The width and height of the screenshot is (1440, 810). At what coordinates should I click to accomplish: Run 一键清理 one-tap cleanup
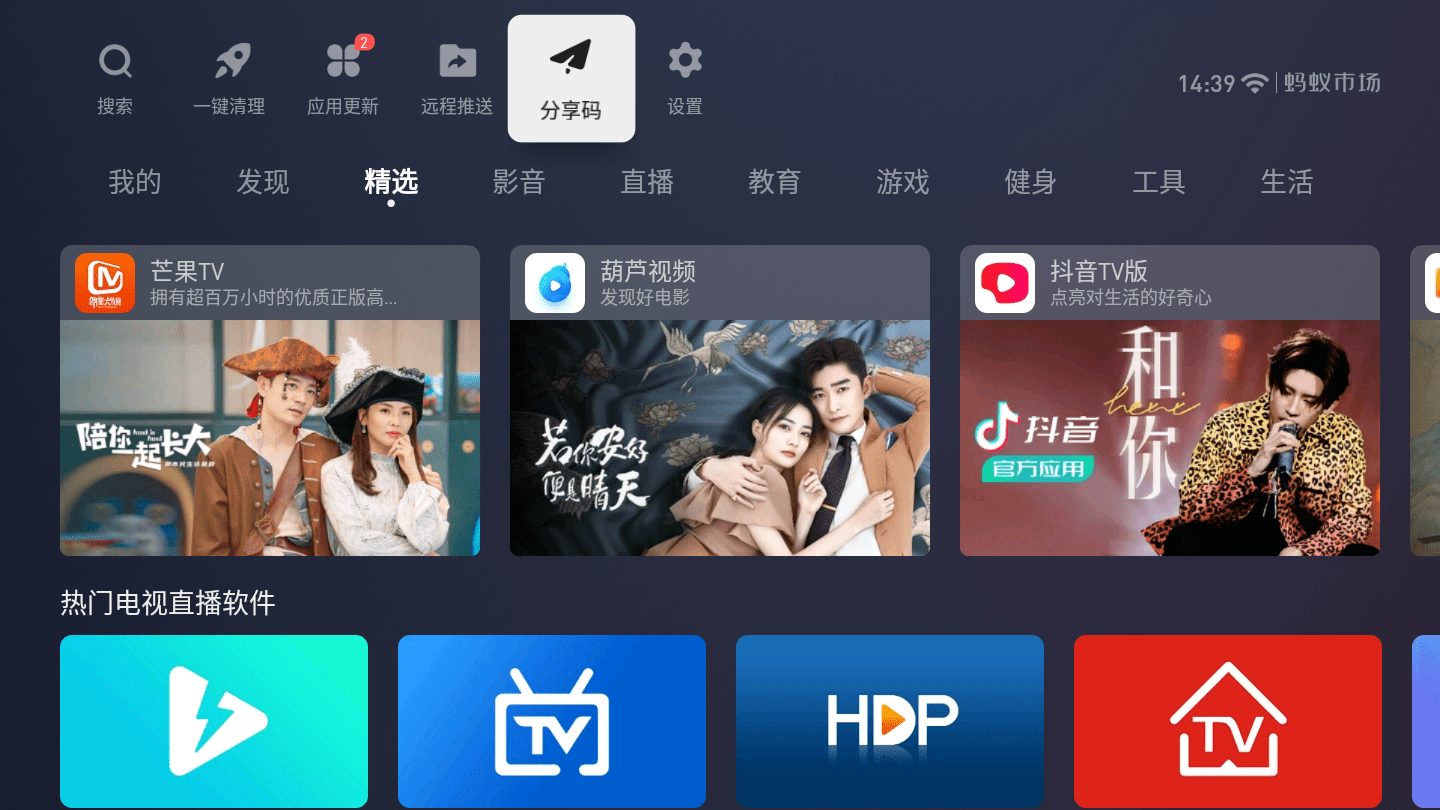click(x=229, y=78)
